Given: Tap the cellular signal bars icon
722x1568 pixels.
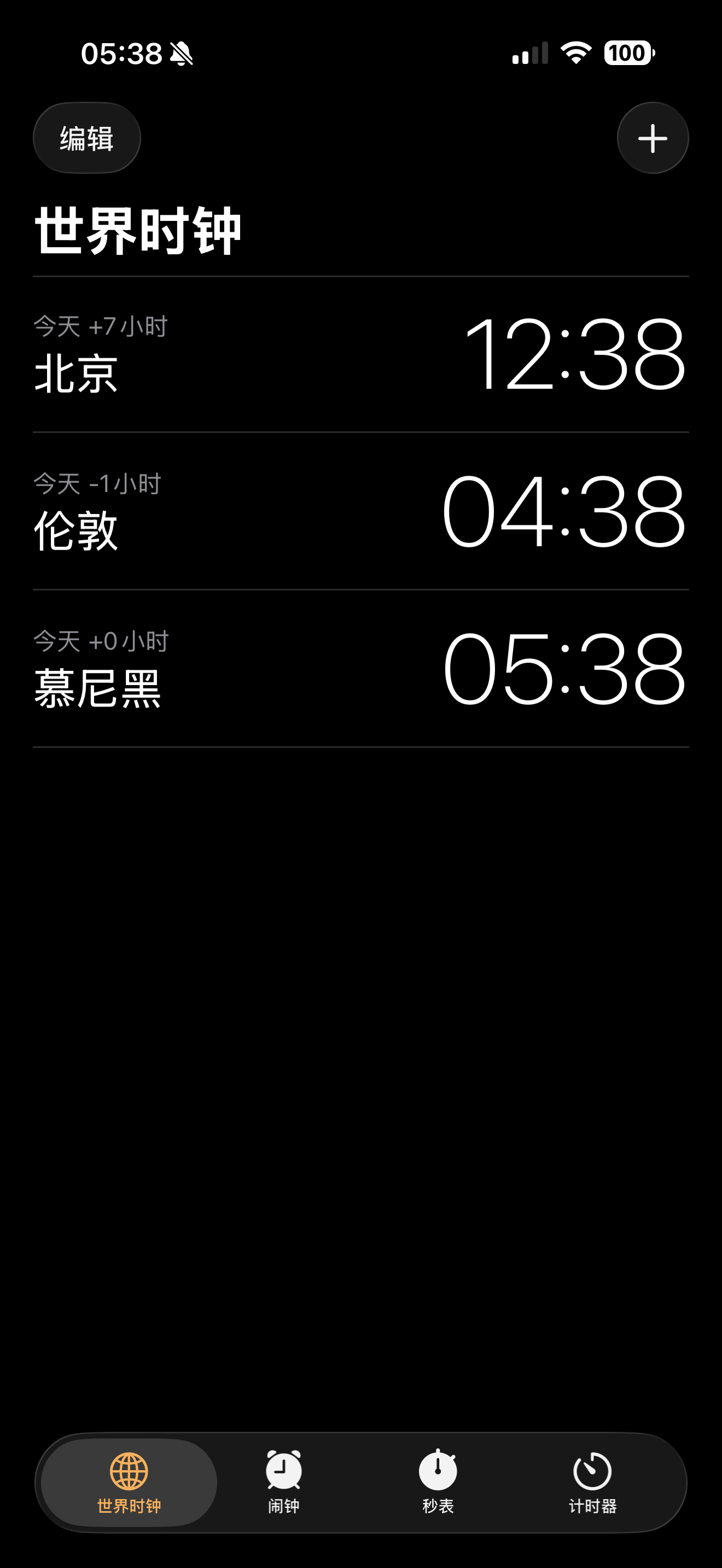Looking at the screenshot, I should [x=532, y=54].
